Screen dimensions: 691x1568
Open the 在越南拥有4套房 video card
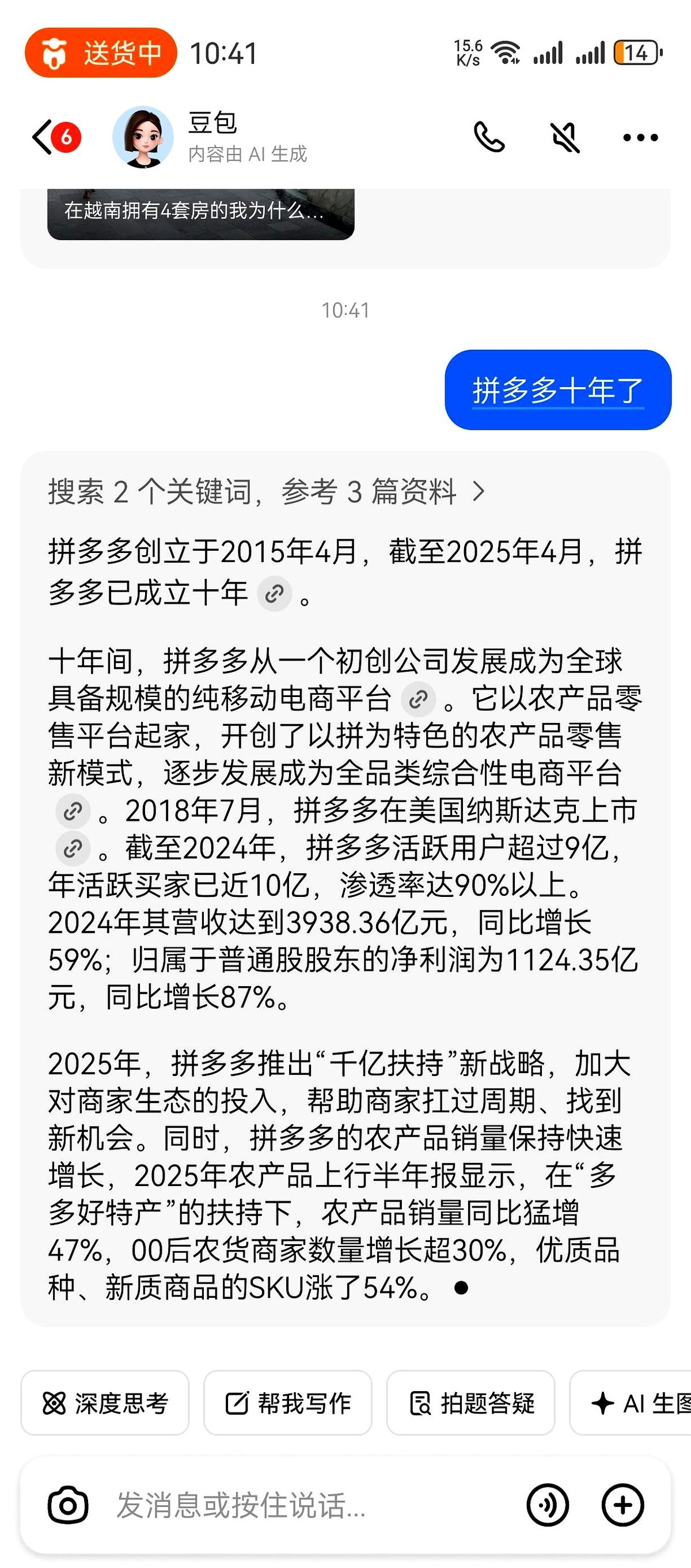pos(201,213)
